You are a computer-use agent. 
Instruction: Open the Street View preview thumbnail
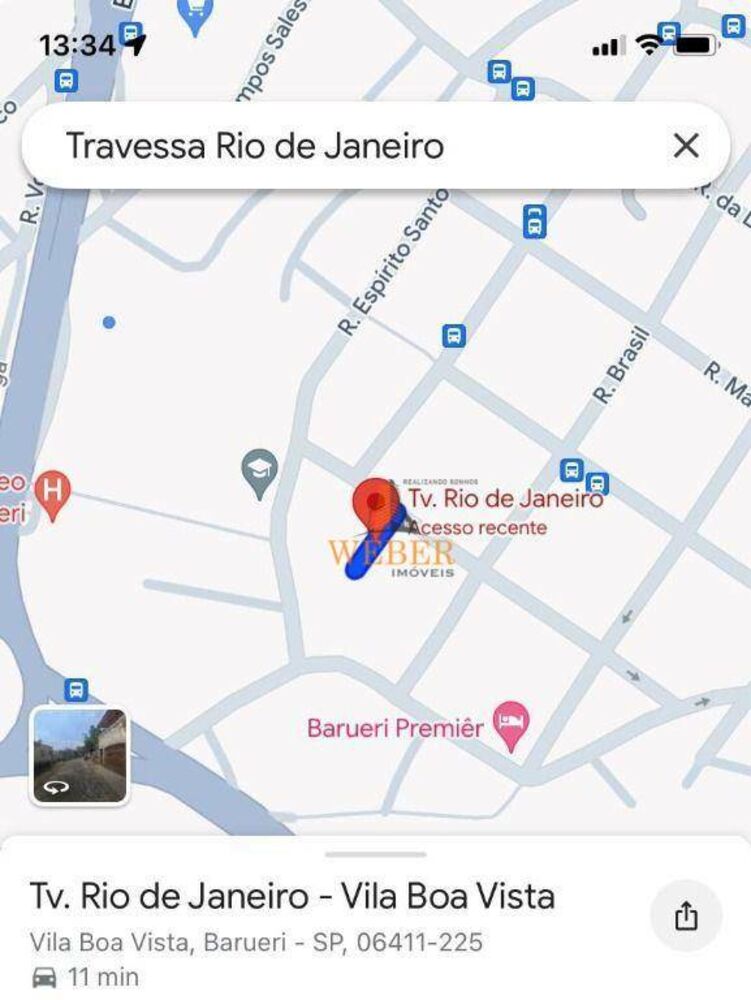79,756
